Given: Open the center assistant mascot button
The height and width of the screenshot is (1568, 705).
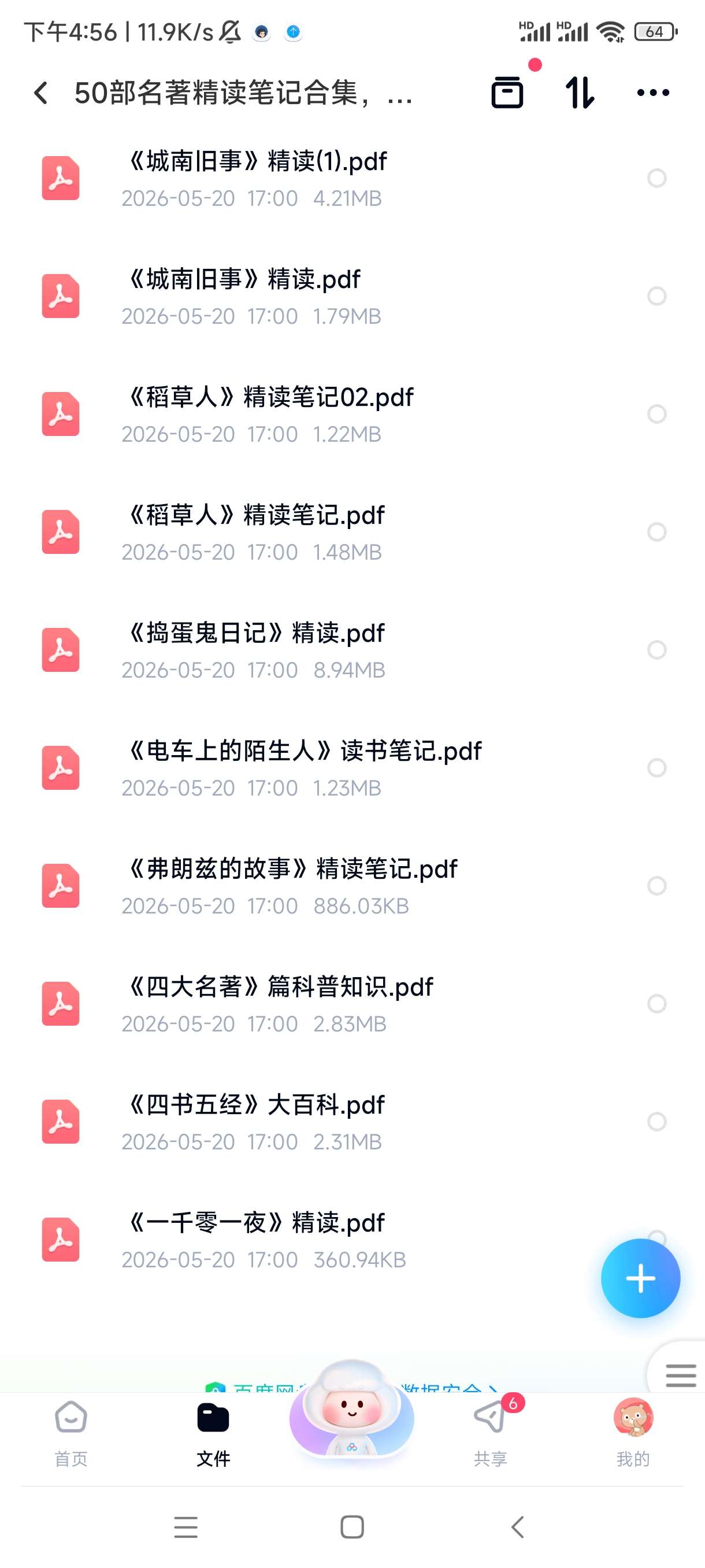Looking at the screenshot, I should [x=351, y=1412].
